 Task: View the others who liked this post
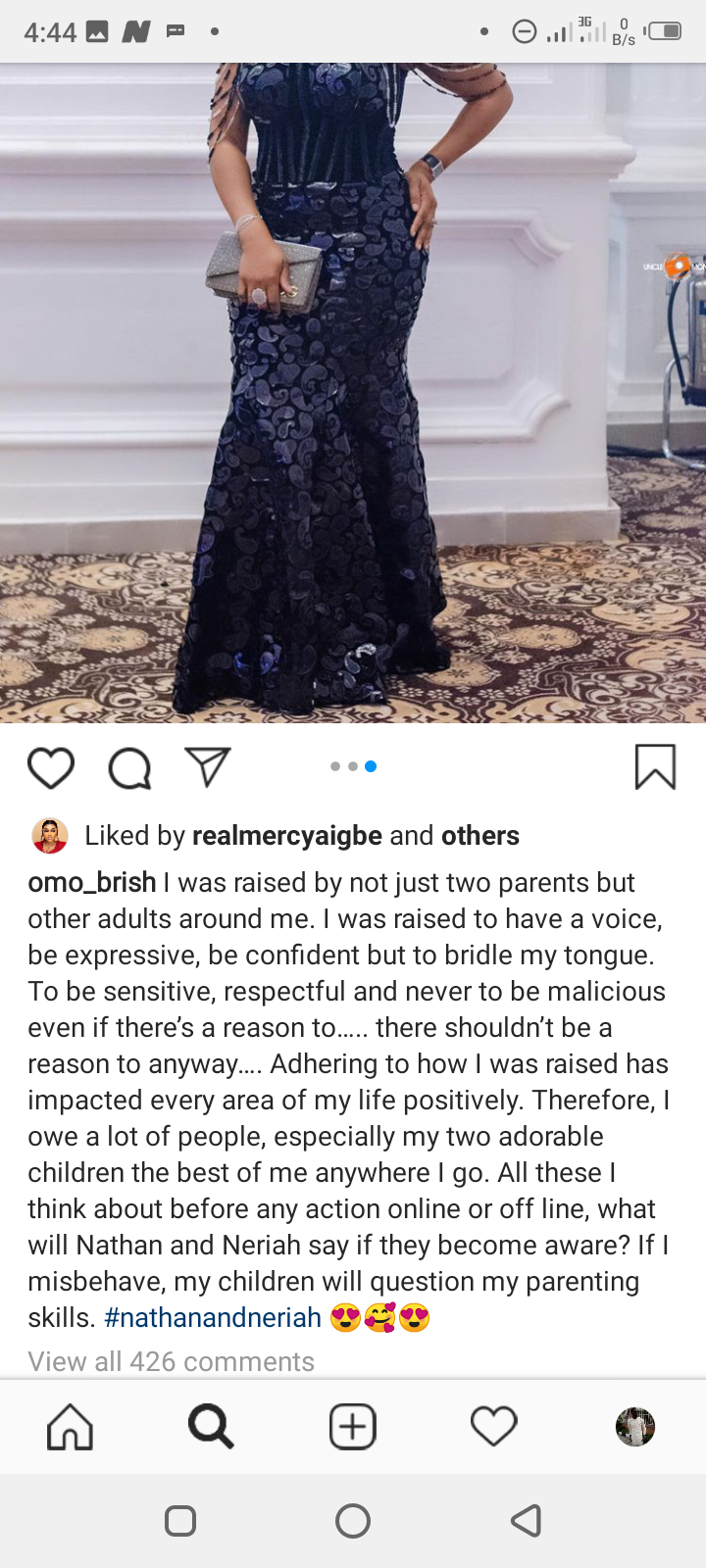tap(480, 836)
